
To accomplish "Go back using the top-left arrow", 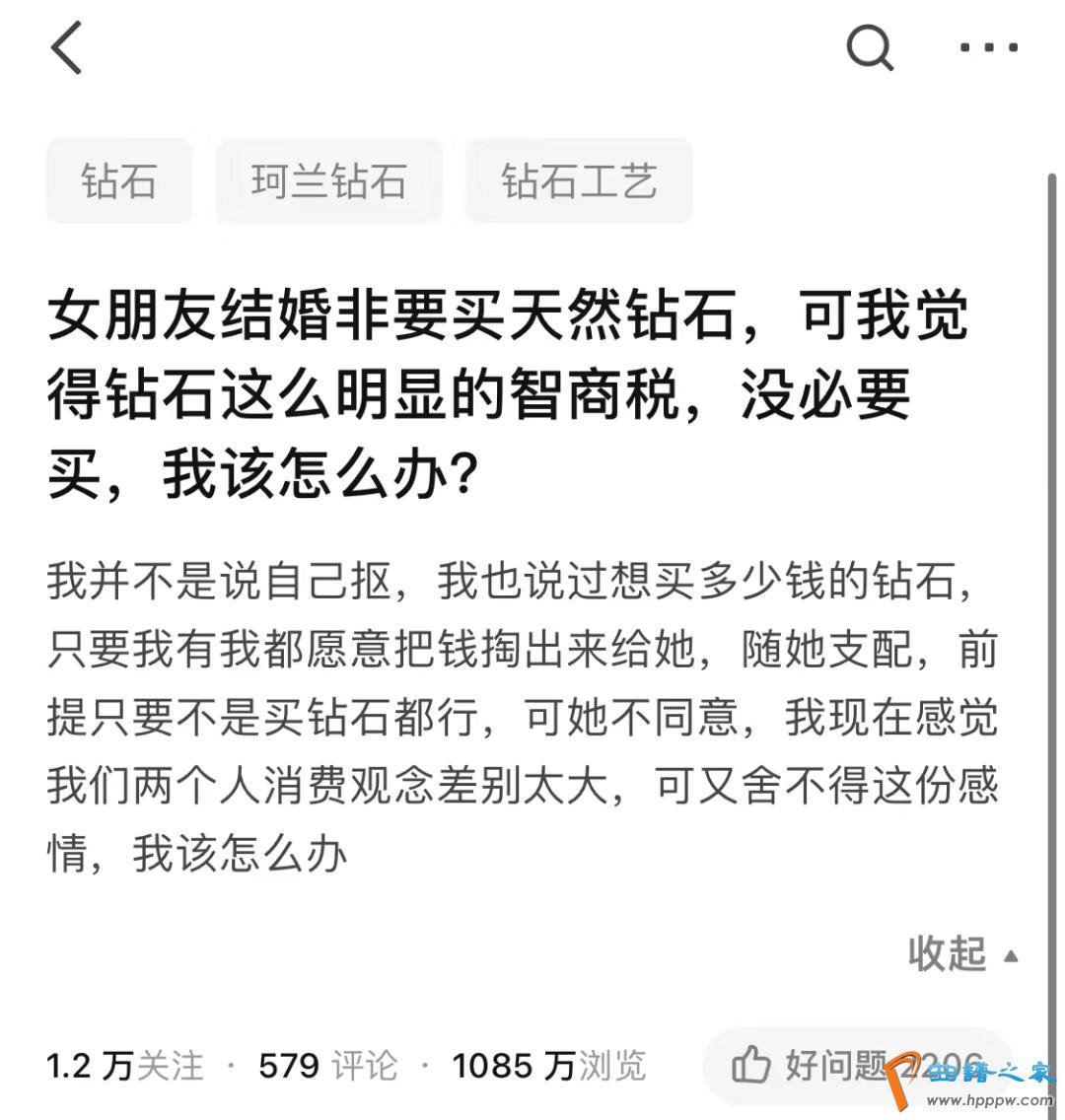I will click(x=67, y=48).
